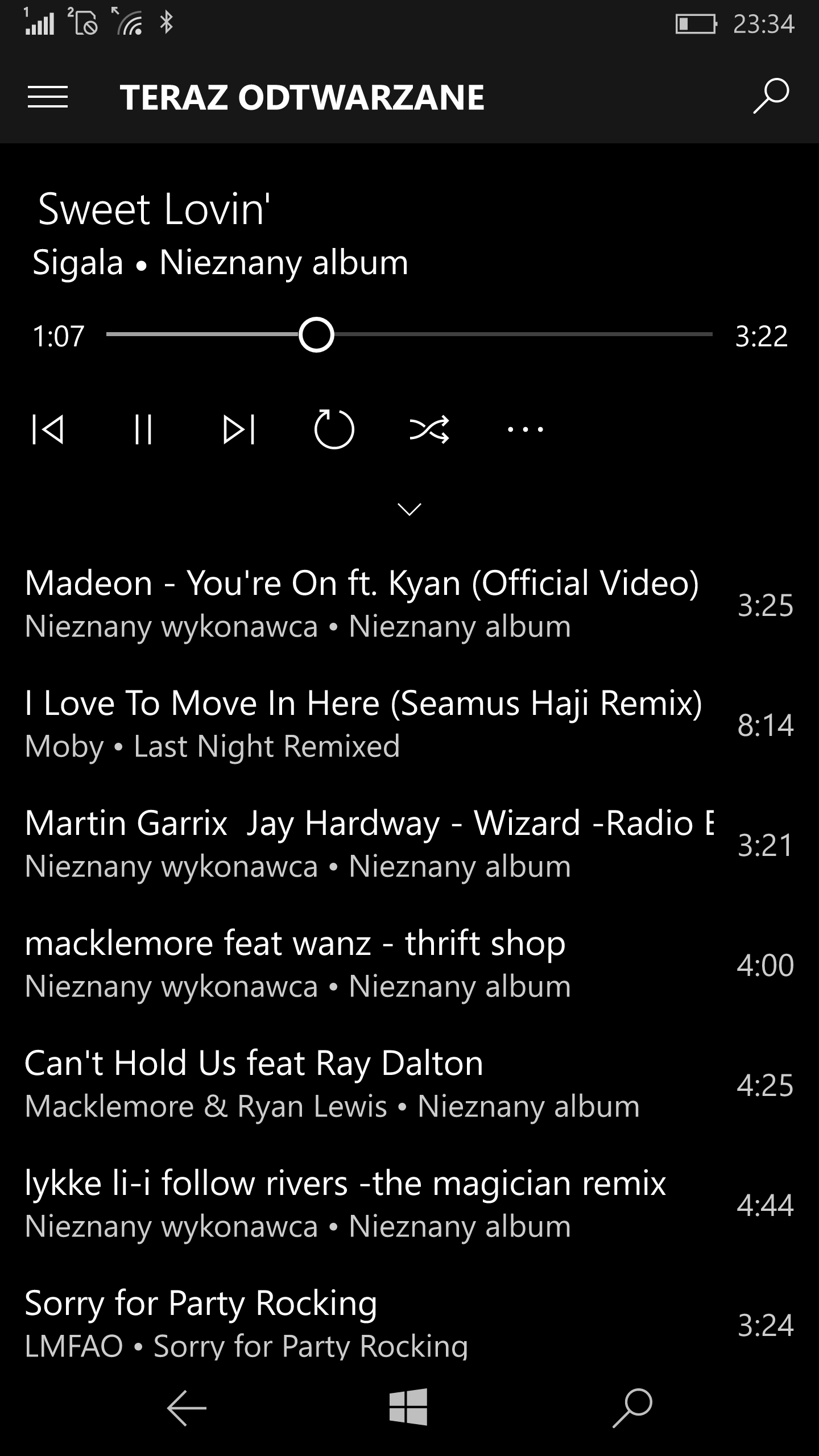Open search in the top app bar
Screen dimensions: 819x1456
pyautogui.click(x=771, y=96)
